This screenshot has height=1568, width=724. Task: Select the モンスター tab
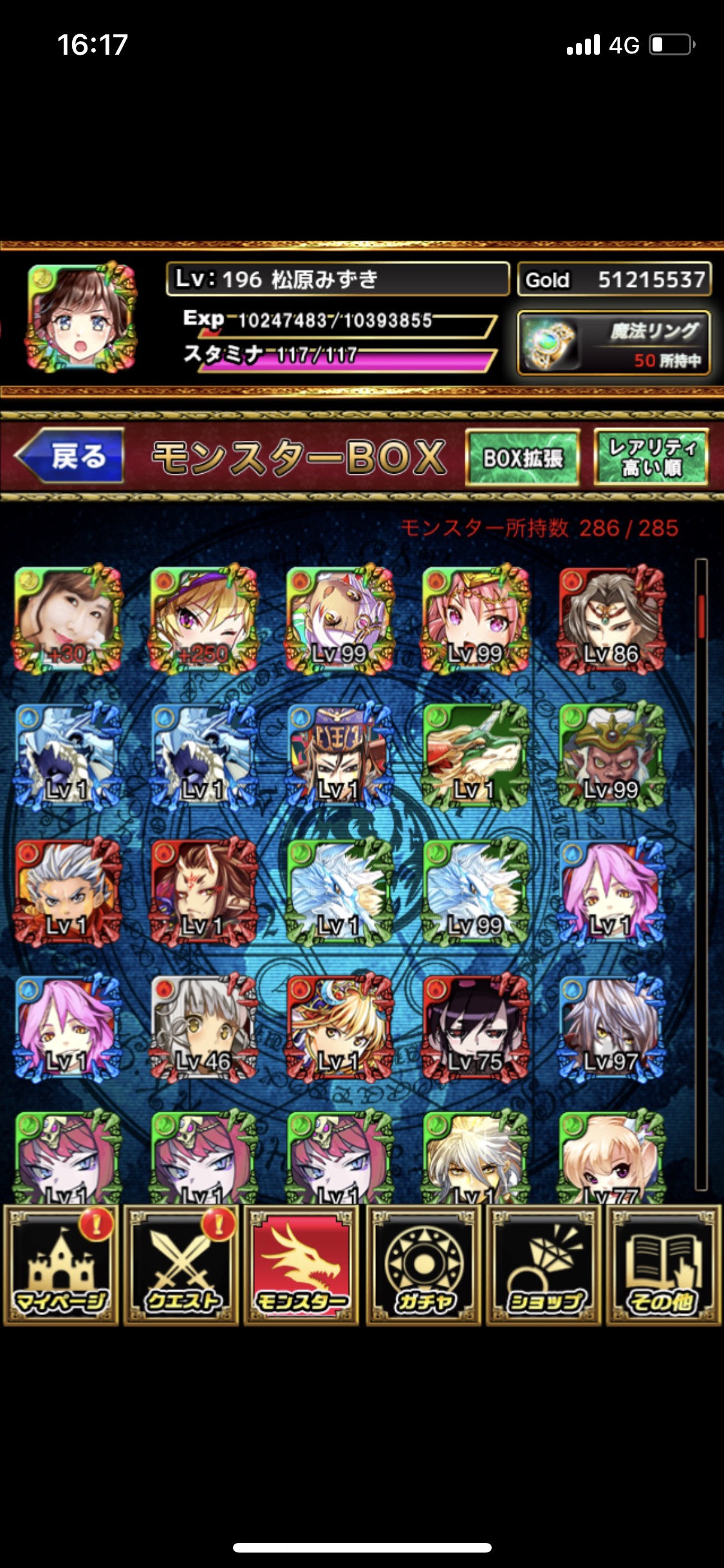pyautogui.click(x=301, y=1265)
